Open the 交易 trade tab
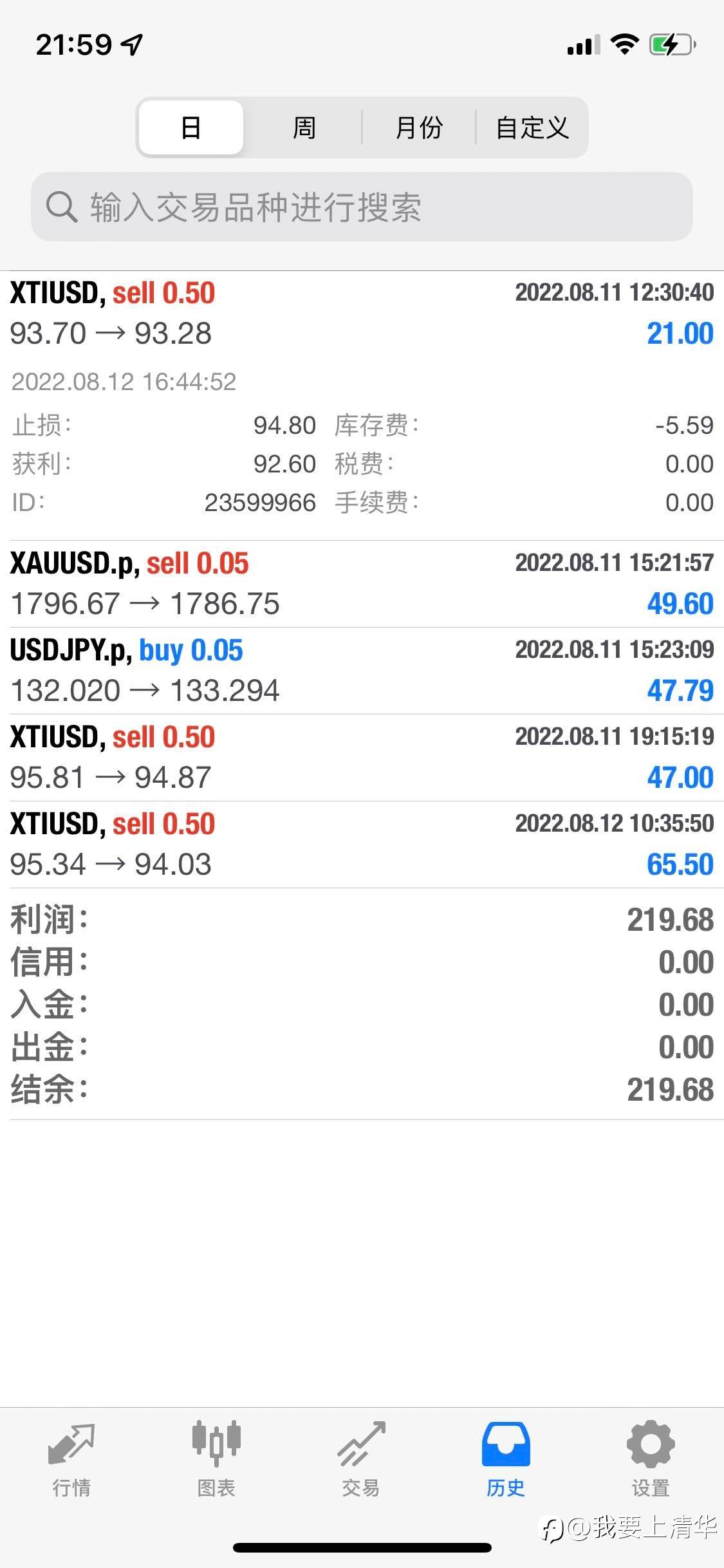 click(x=360, y=1459)
